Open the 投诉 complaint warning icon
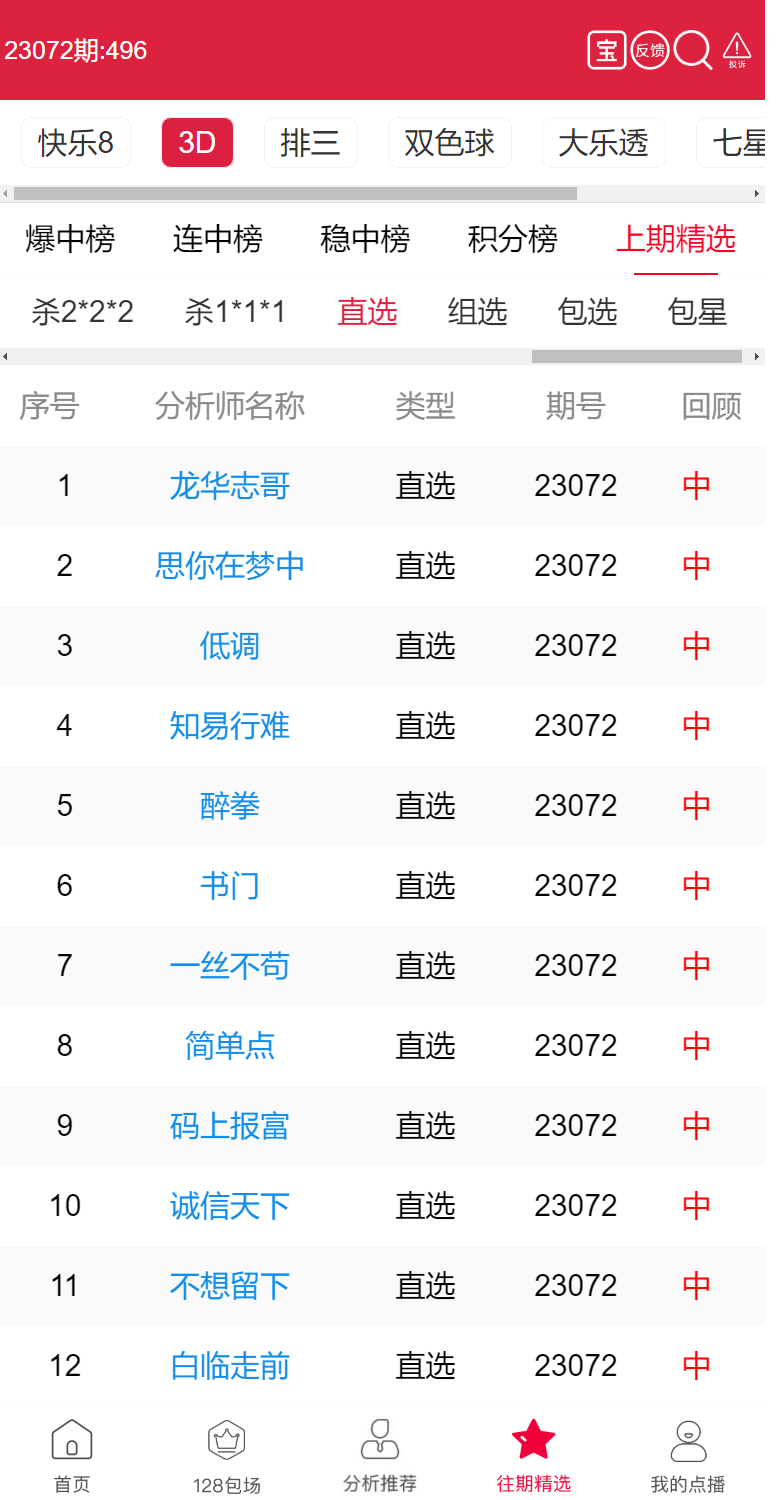The height and width of the screenshot is (1500, 778). (737, 50)
